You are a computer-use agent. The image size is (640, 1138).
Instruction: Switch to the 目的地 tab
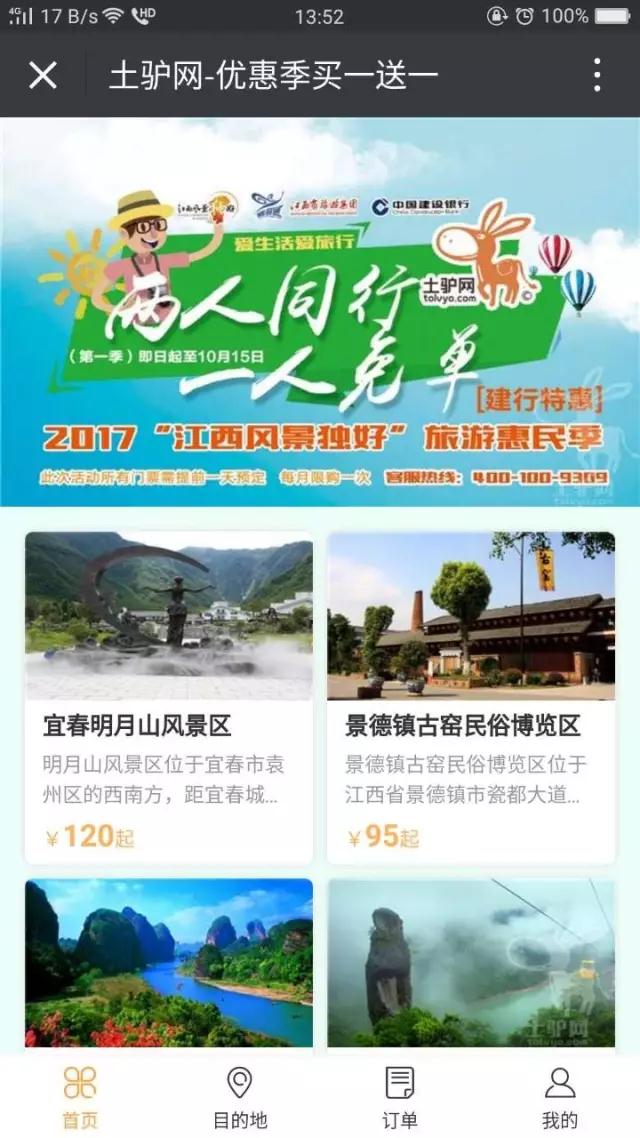coord(240,1097)
